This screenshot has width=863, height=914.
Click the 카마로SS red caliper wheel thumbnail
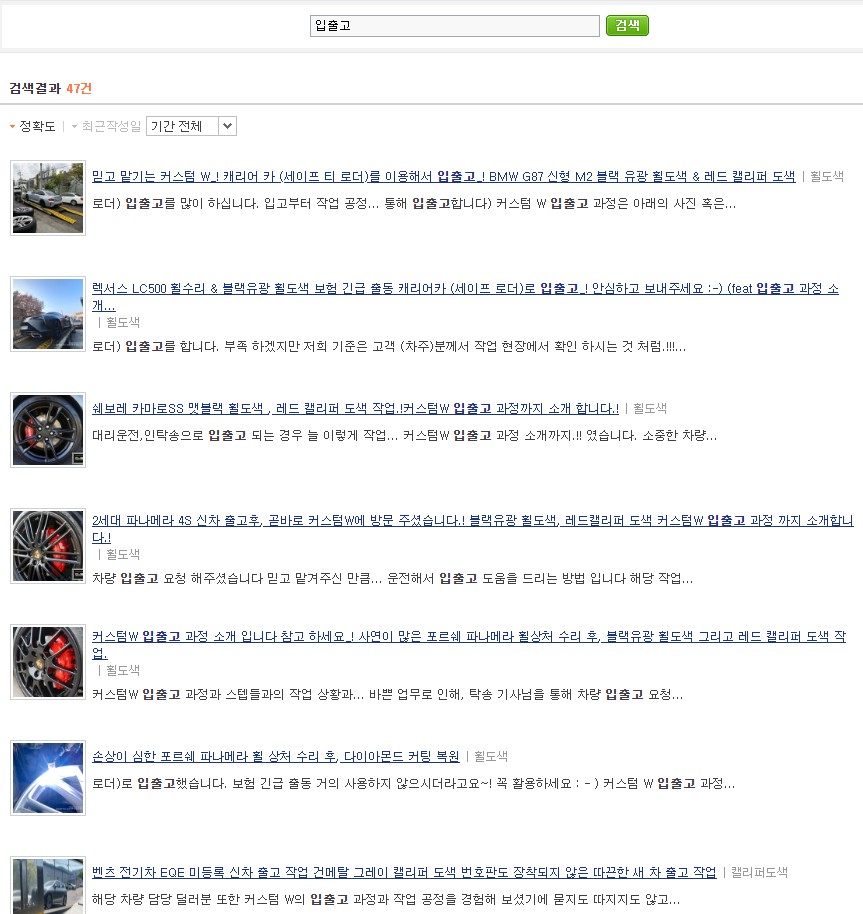point(47,430)
